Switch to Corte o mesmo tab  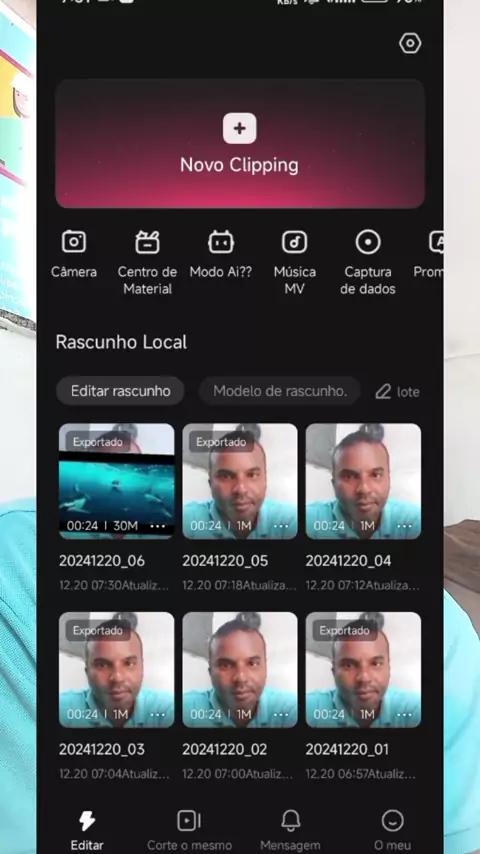pyautogui.click(x=189, y=831)
